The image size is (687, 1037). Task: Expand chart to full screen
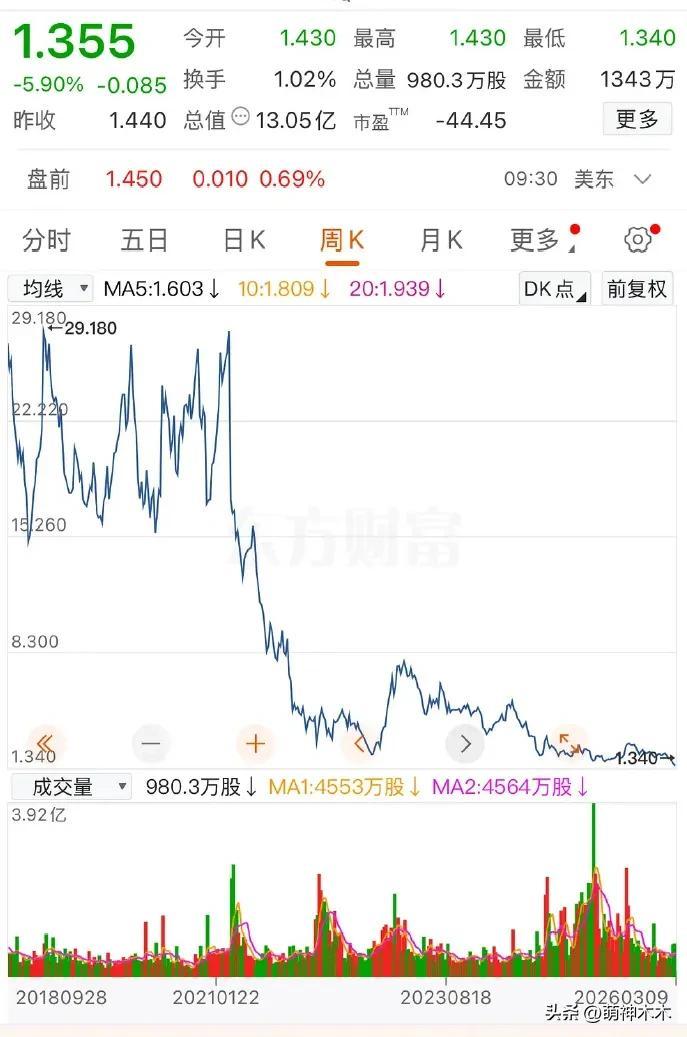click(569, 743)
